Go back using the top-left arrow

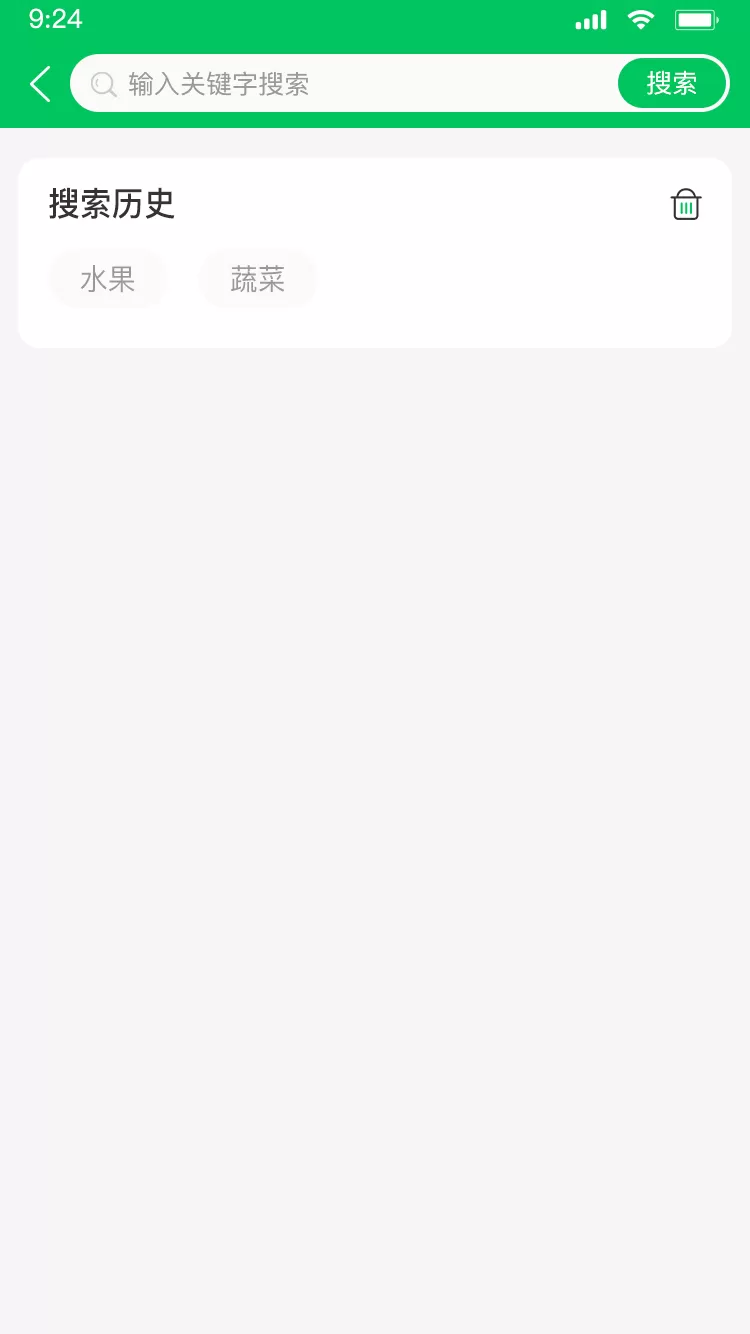40,84
